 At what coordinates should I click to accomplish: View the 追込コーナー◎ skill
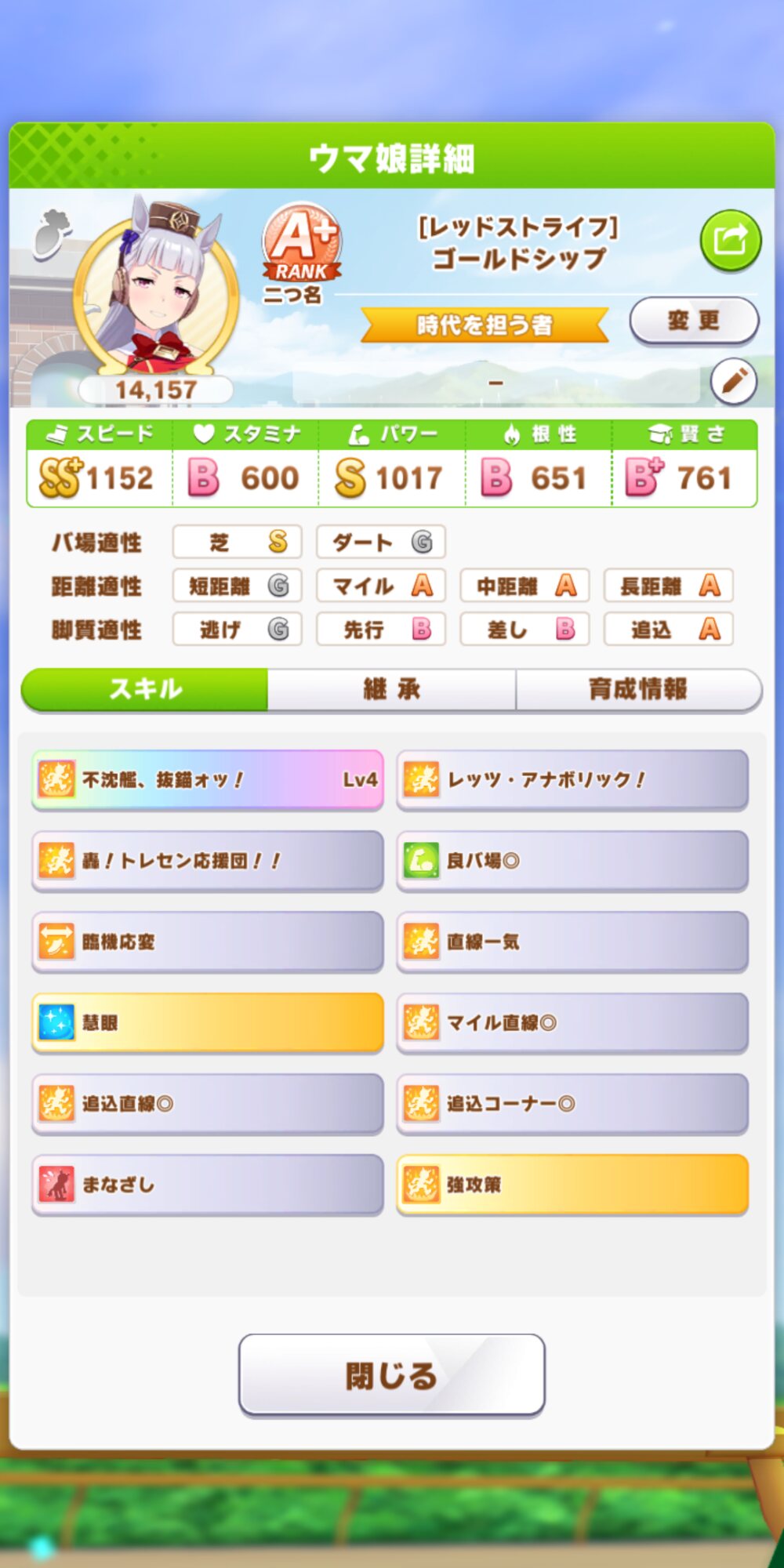click(x=572, y=1104)
